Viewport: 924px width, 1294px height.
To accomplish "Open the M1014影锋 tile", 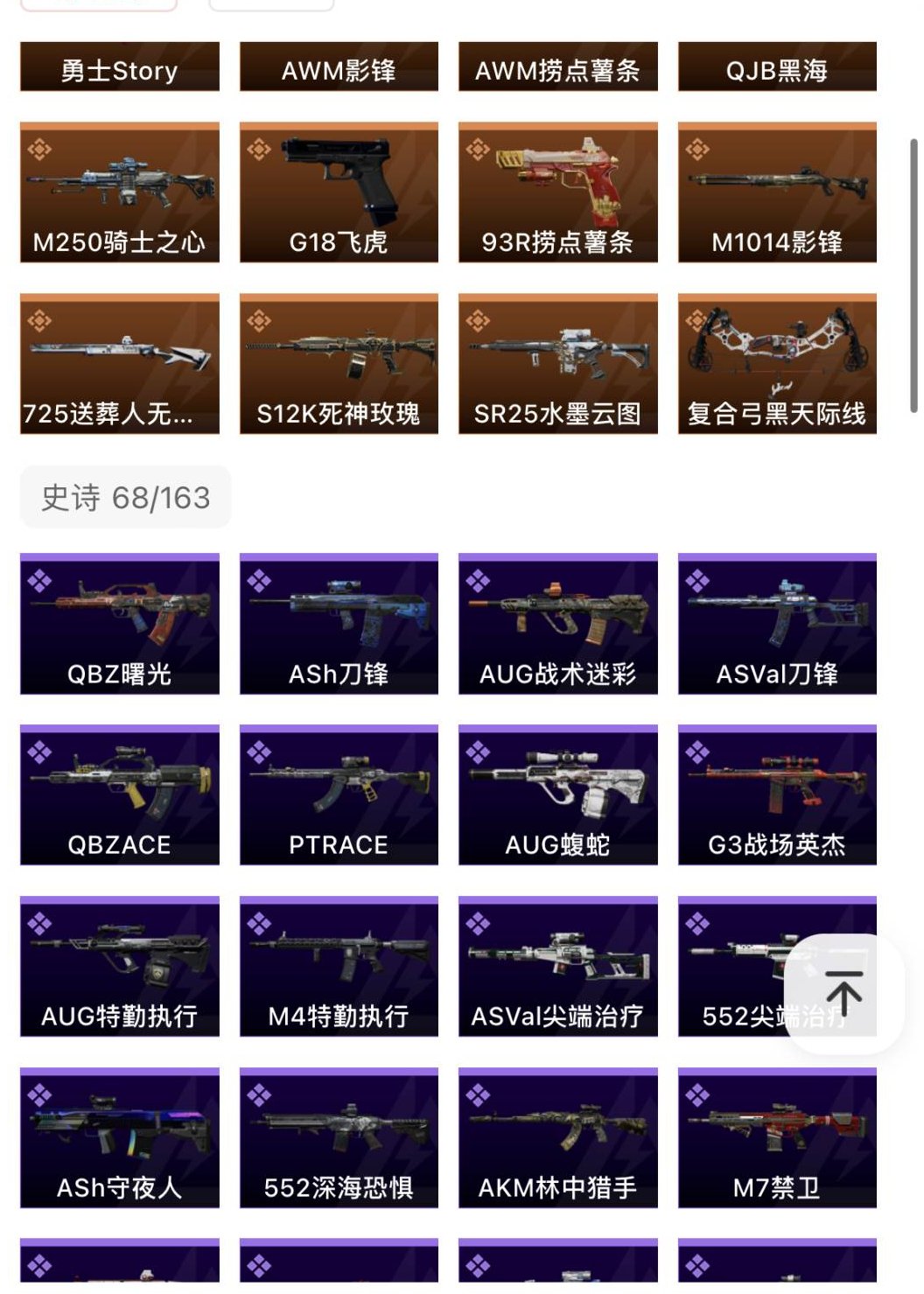I will (777, 192).
